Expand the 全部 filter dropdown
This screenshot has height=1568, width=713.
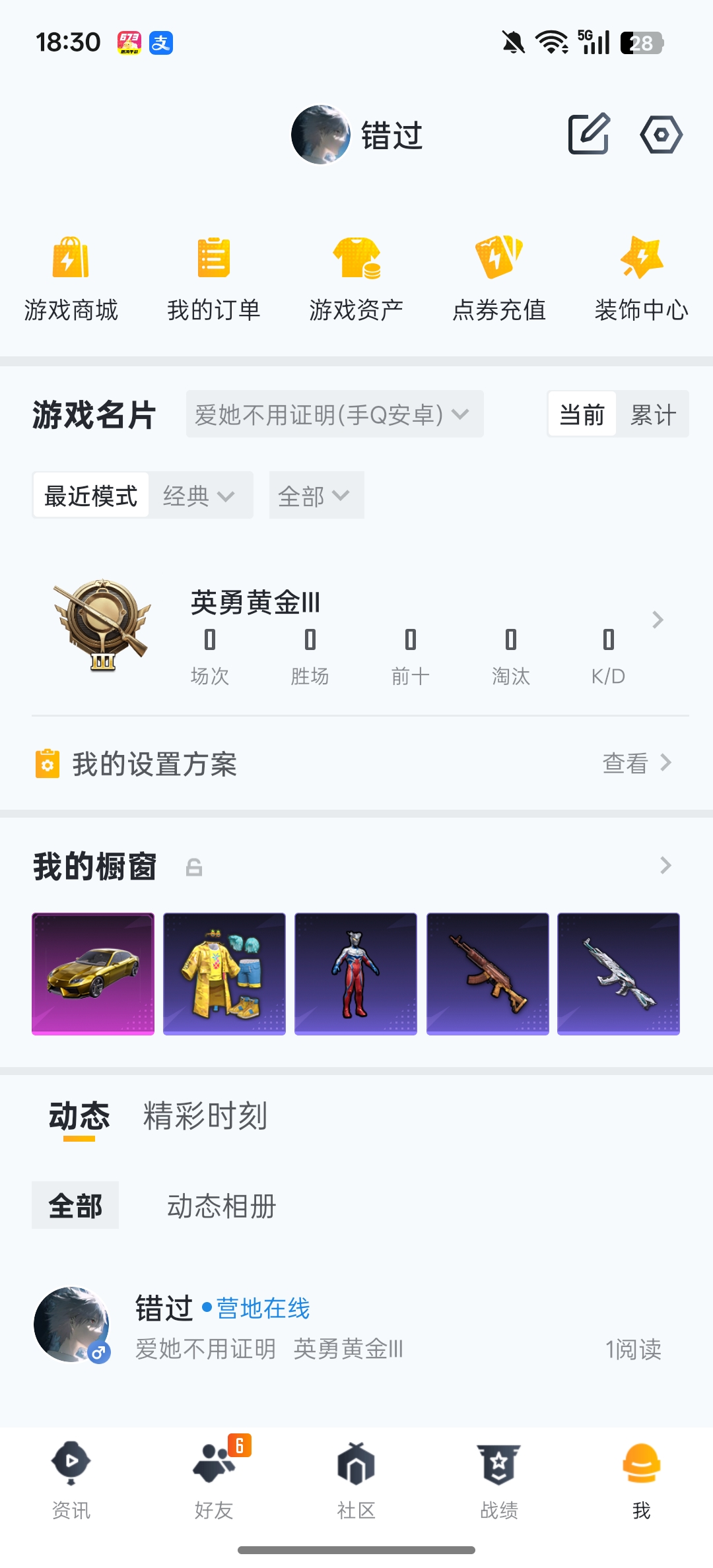pyautogui.click(x=316, y=496)
